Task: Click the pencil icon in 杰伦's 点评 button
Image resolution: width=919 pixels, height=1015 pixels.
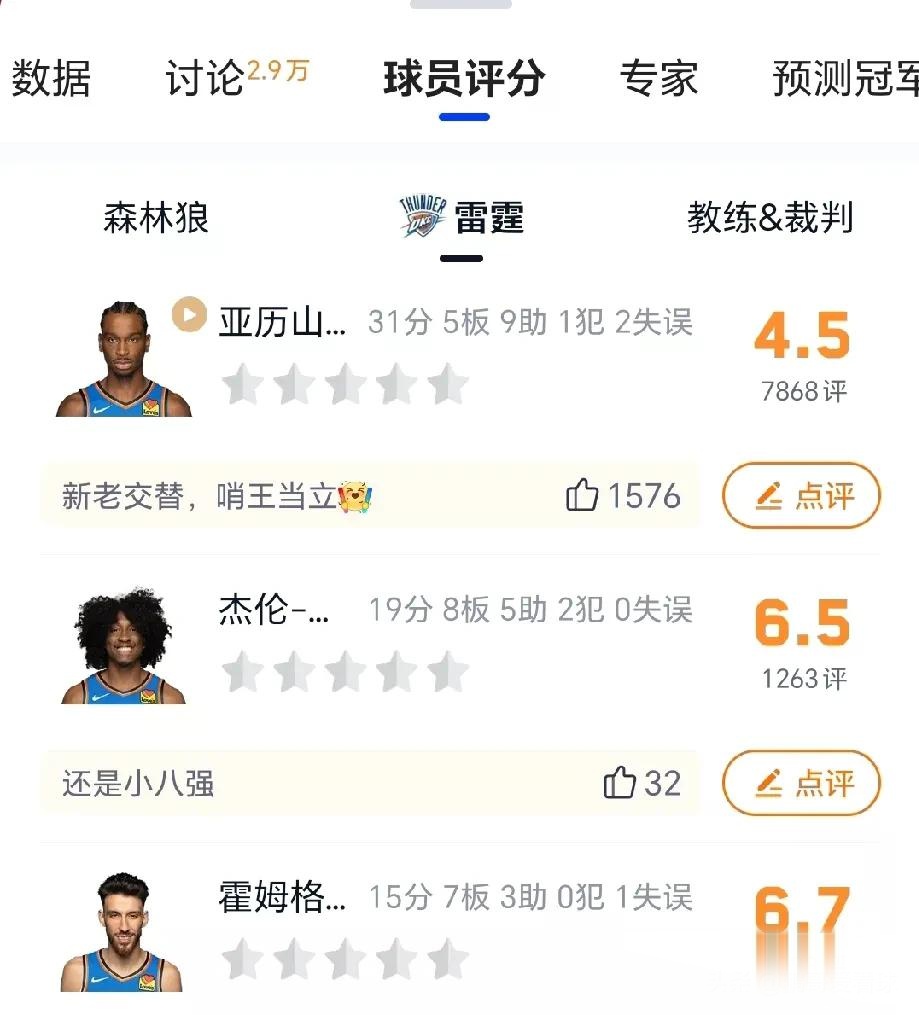Action: tap(766, 783)
